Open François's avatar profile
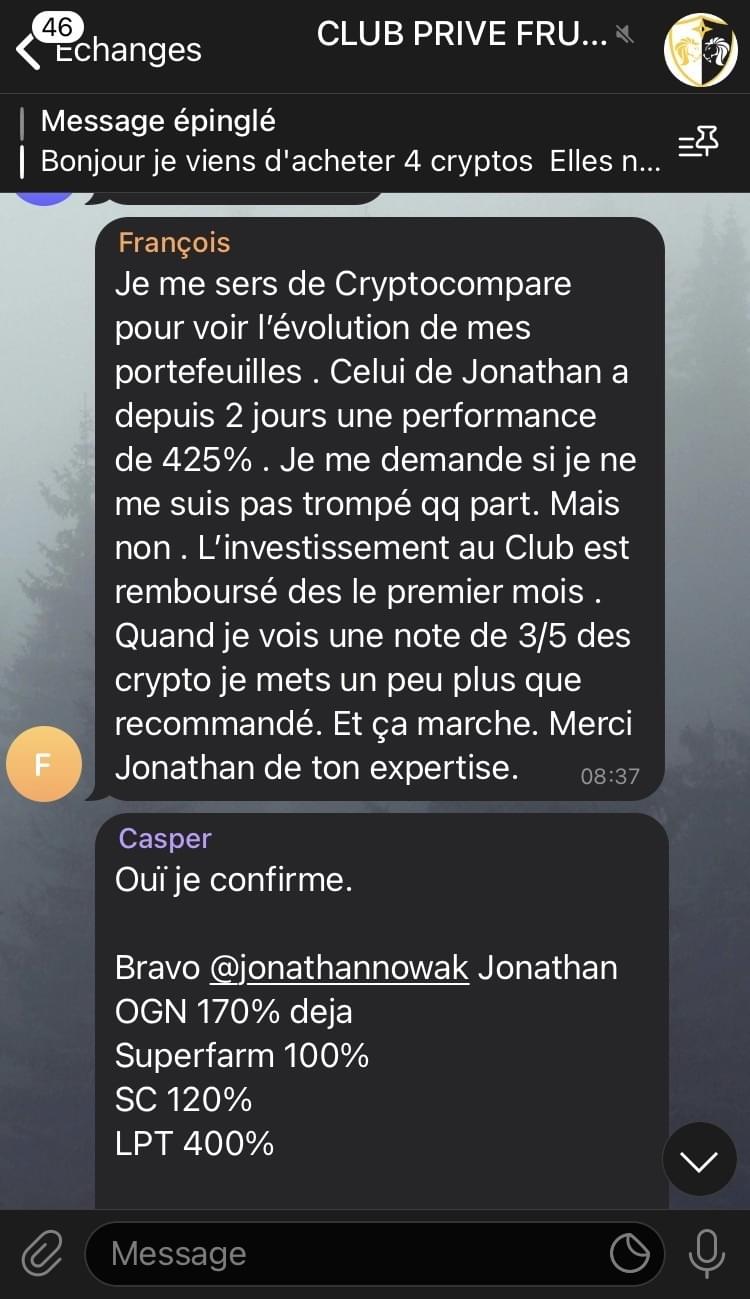The image size is (750, 1299). (x=43, y=764)
